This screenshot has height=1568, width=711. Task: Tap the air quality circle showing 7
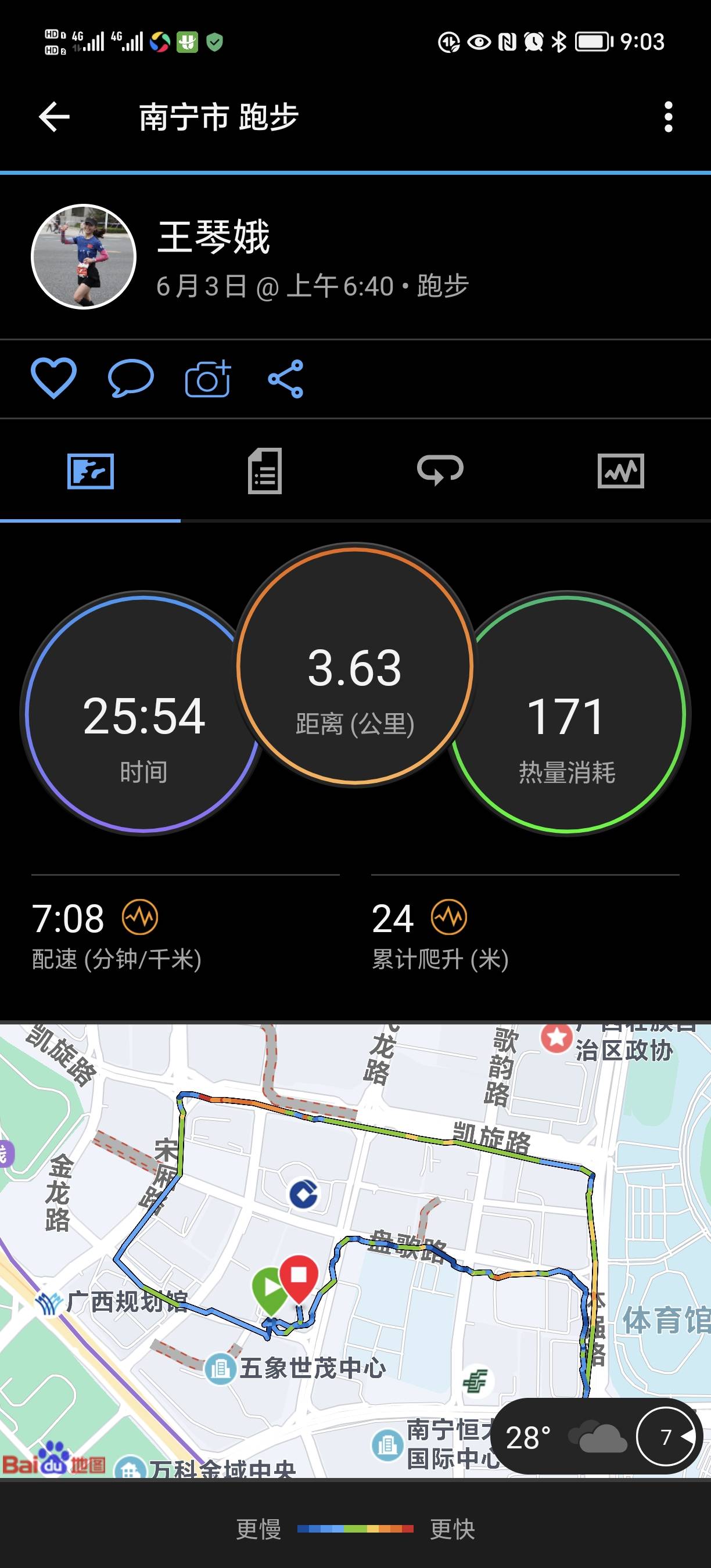click(668, 1437)
